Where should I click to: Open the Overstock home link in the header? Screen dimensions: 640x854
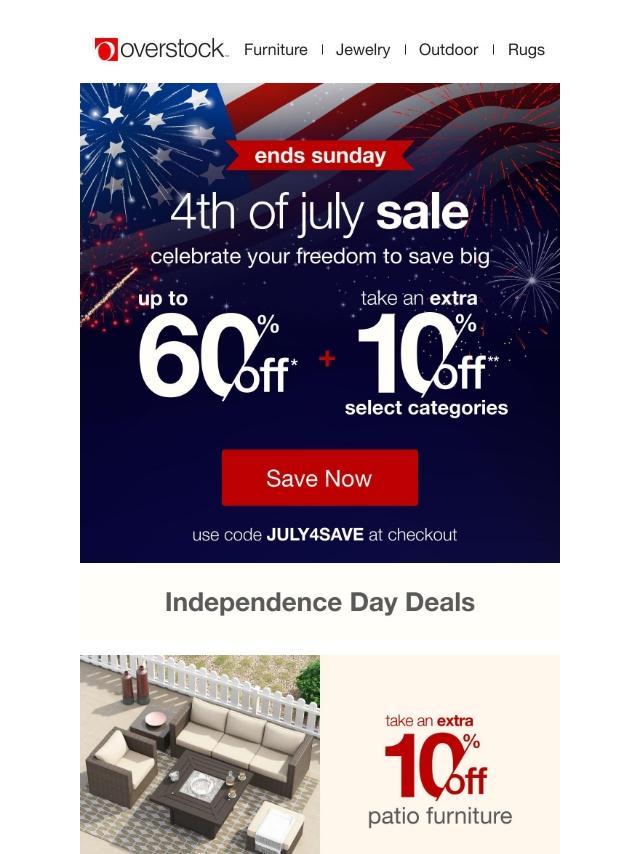(161, 49)
